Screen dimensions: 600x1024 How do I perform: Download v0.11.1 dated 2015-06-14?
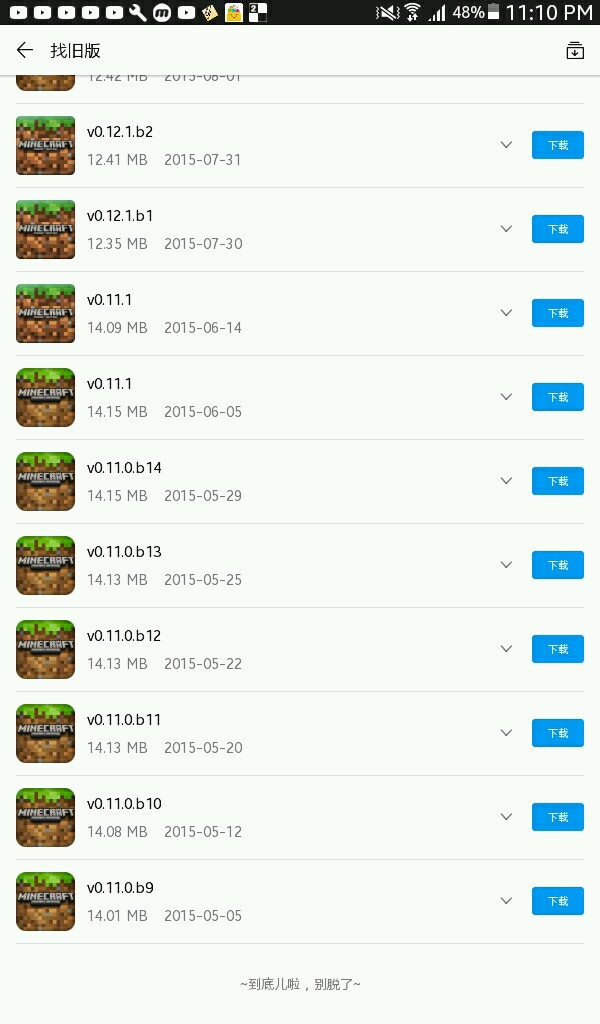tap(557, 313)
